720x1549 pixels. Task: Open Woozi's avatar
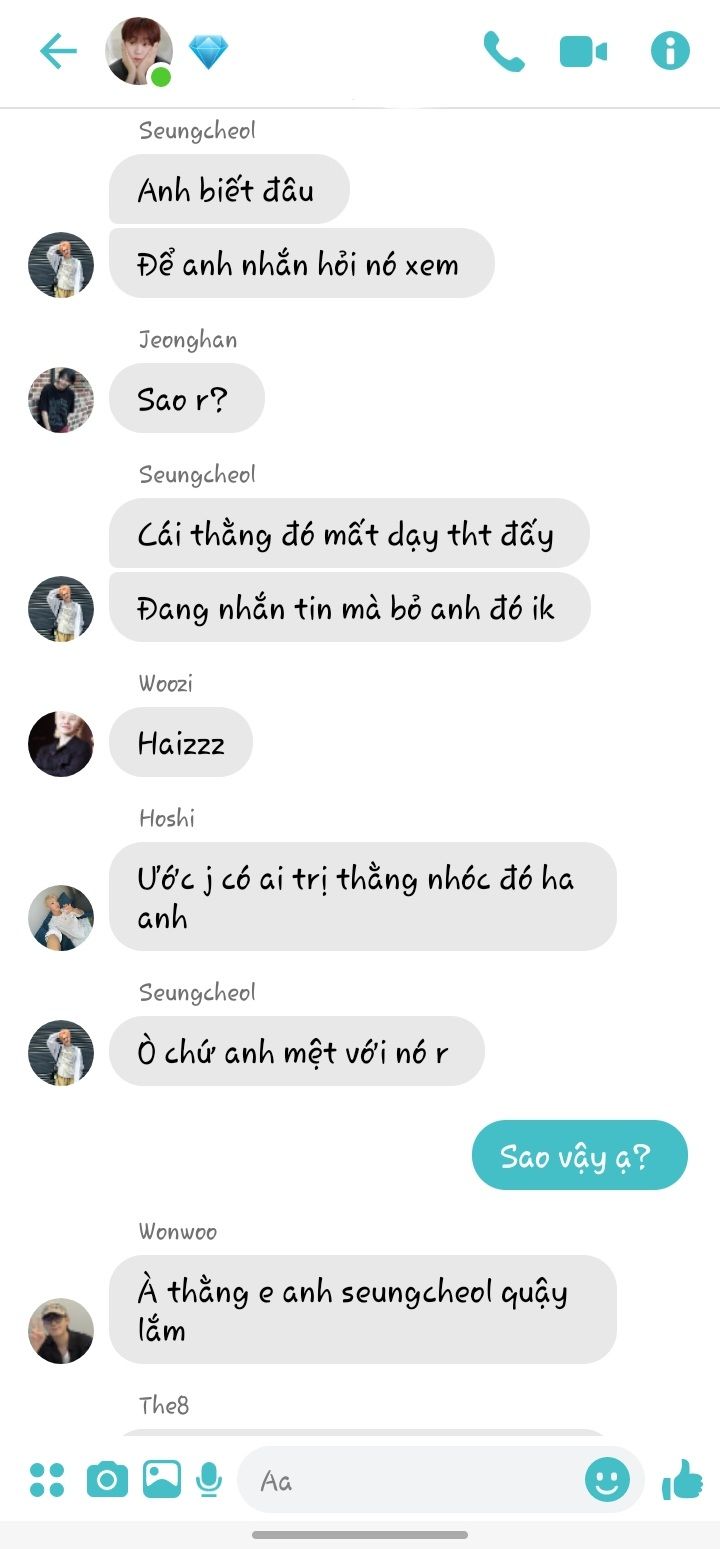(x=61, y=744)
